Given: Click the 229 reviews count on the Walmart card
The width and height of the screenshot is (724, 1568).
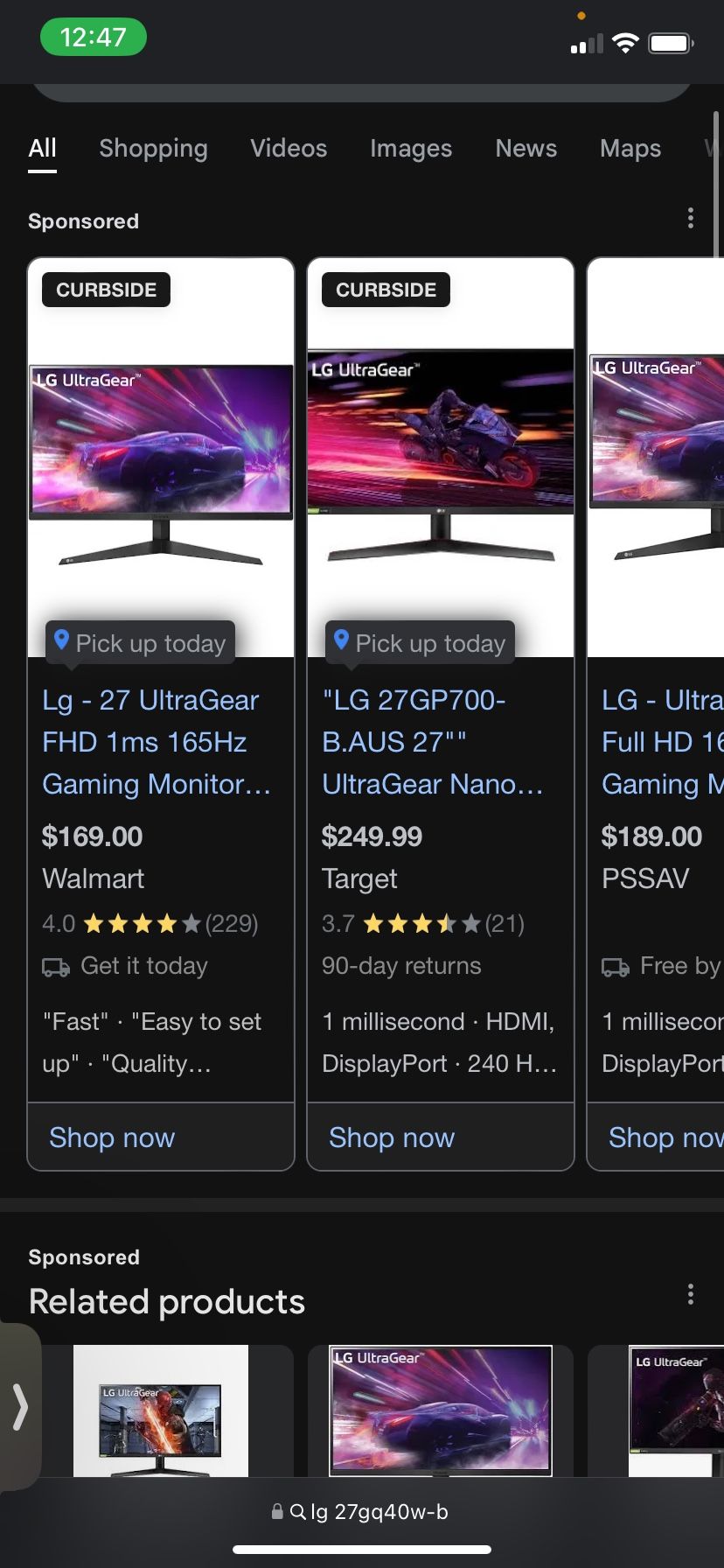Looking at the screenshot, I should [232, 923].
